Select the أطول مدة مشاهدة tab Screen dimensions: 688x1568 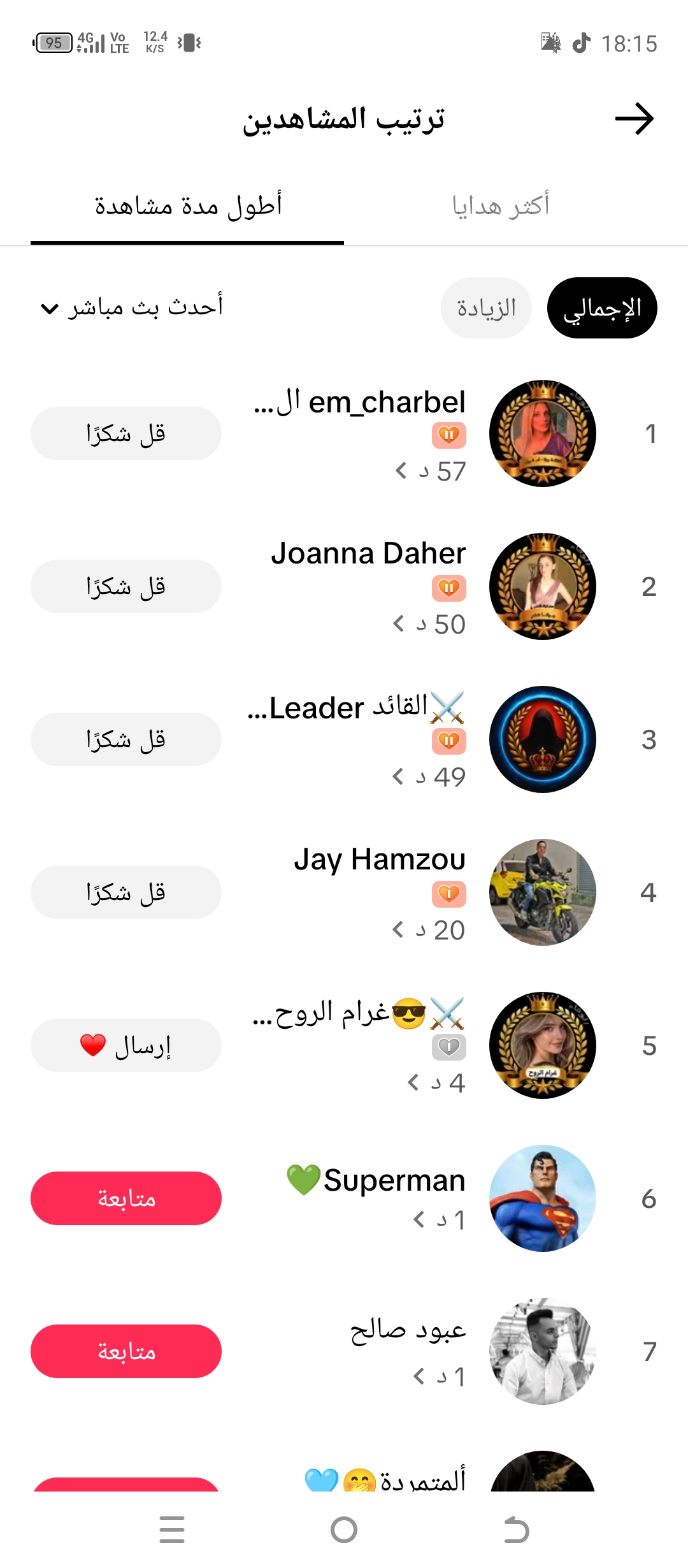188,206
